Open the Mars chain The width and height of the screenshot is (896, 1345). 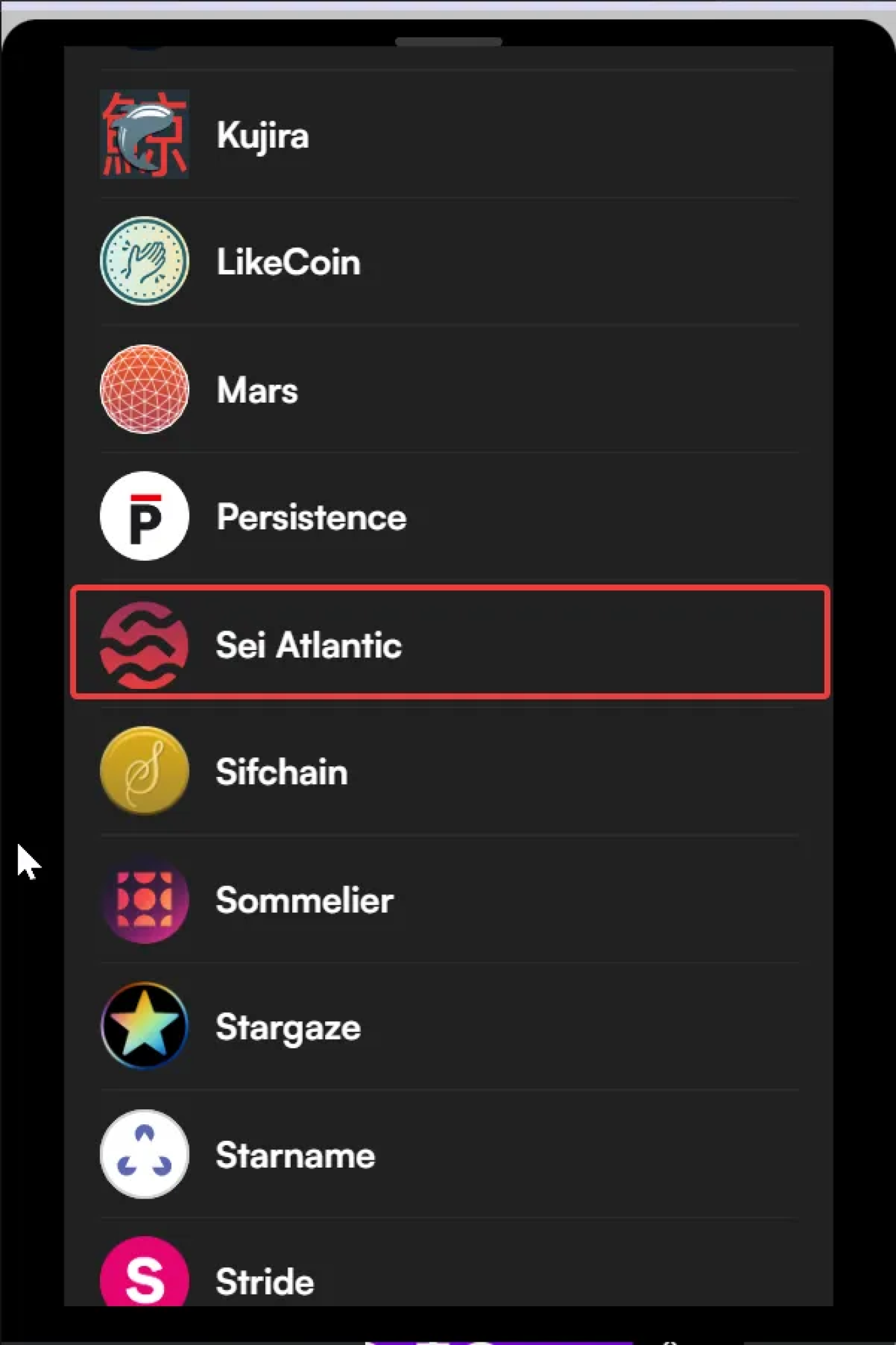pyautogui.click(x=257, y=390)
